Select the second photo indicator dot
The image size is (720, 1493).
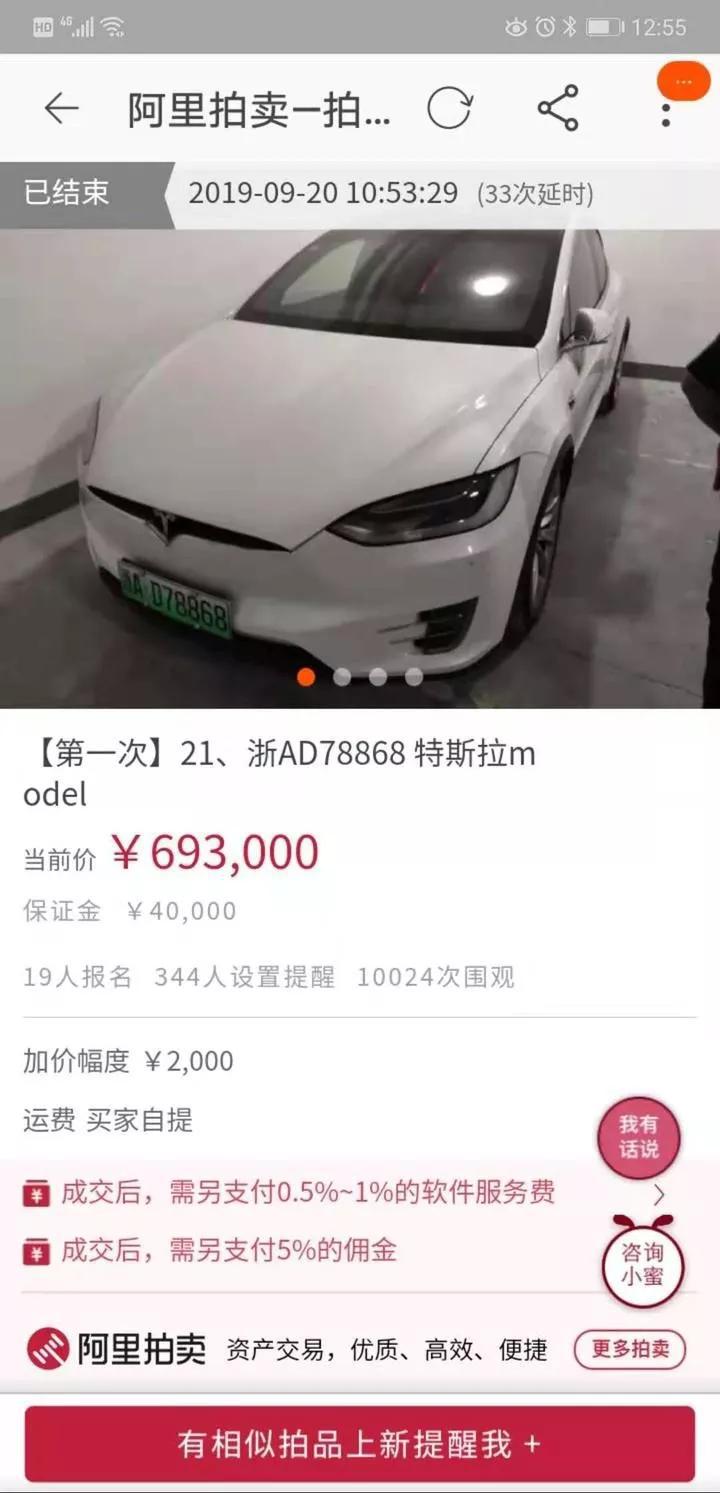pos(342,677)
